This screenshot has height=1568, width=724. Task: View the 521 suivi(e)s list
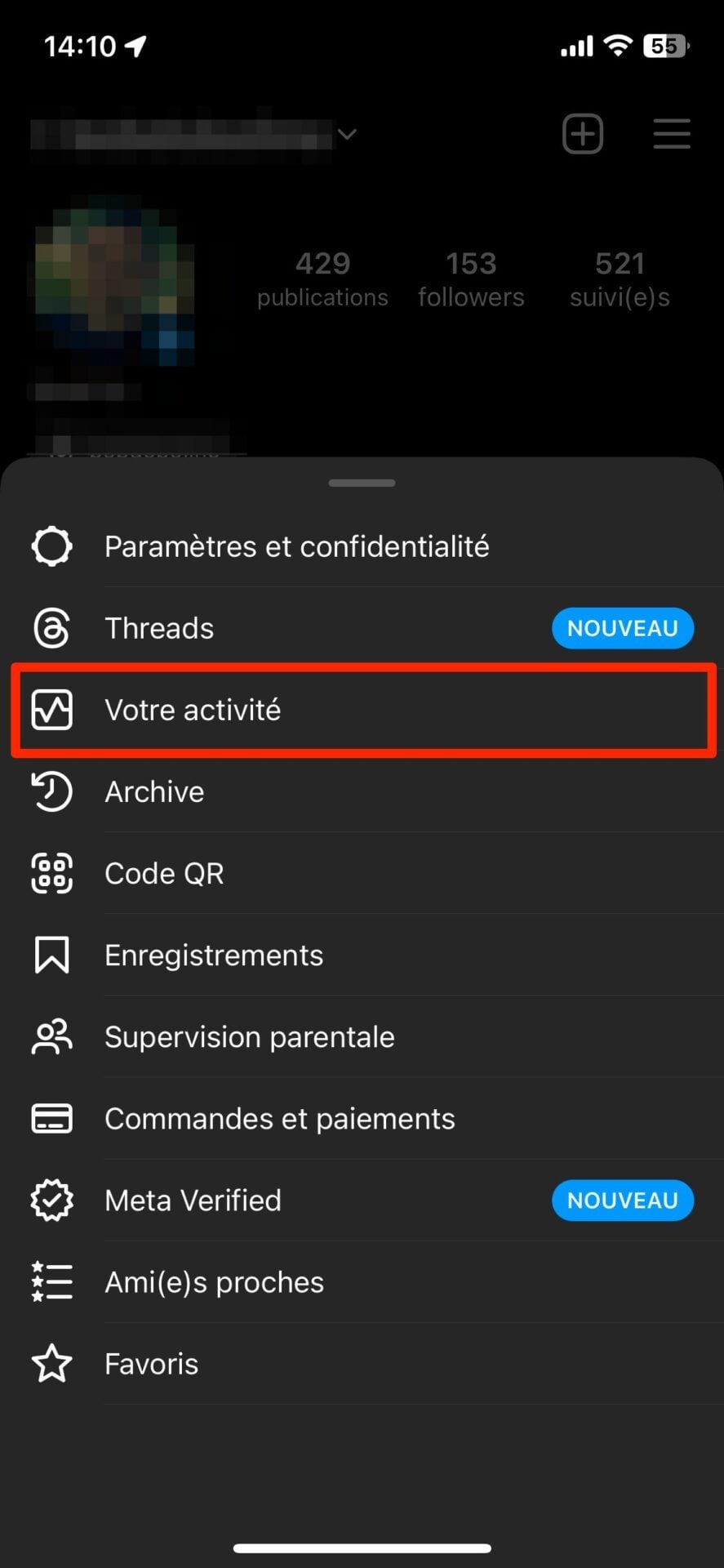pos(620,279)
